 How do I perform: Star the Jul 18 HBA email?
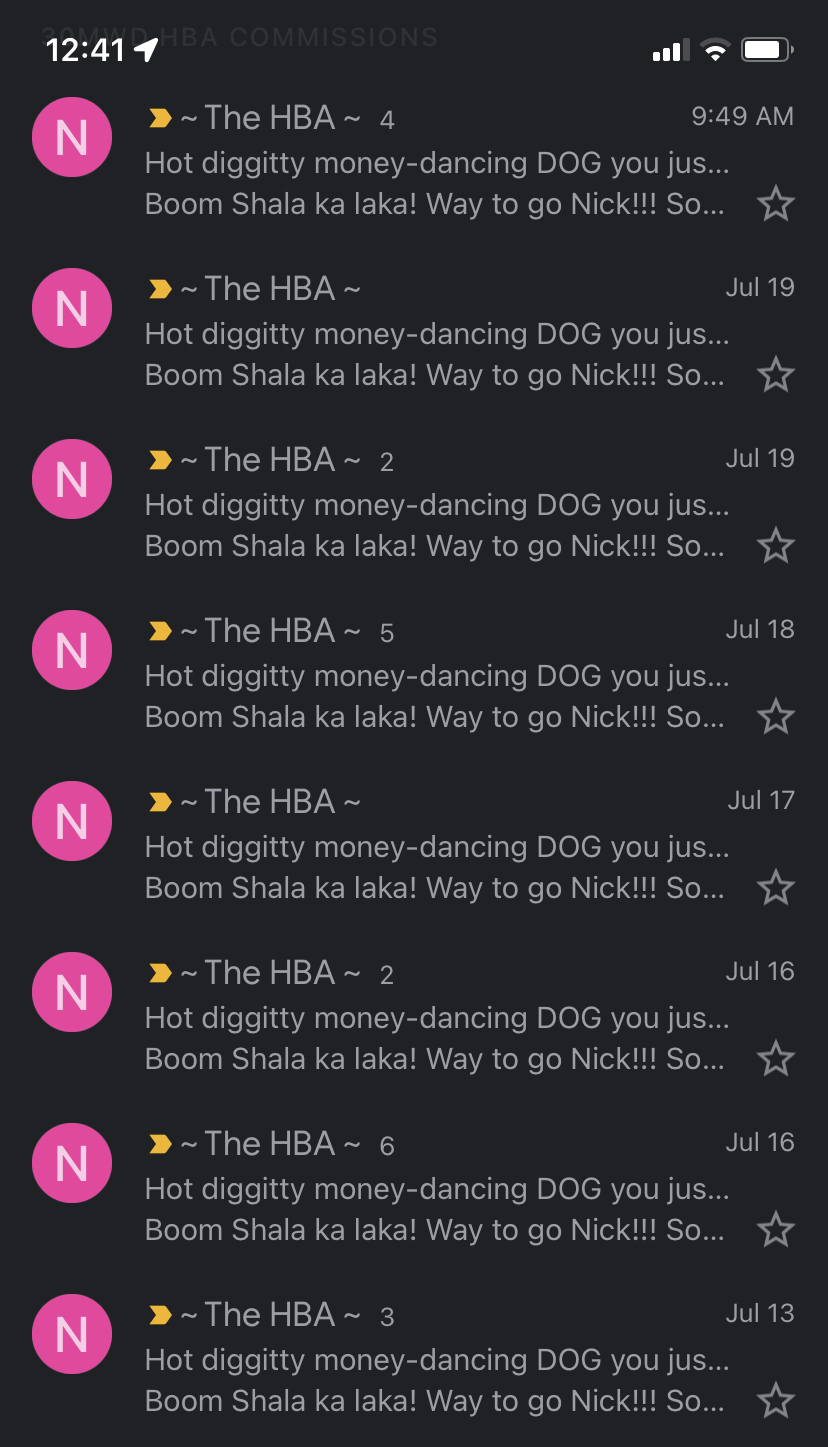[x=776, y=717]
